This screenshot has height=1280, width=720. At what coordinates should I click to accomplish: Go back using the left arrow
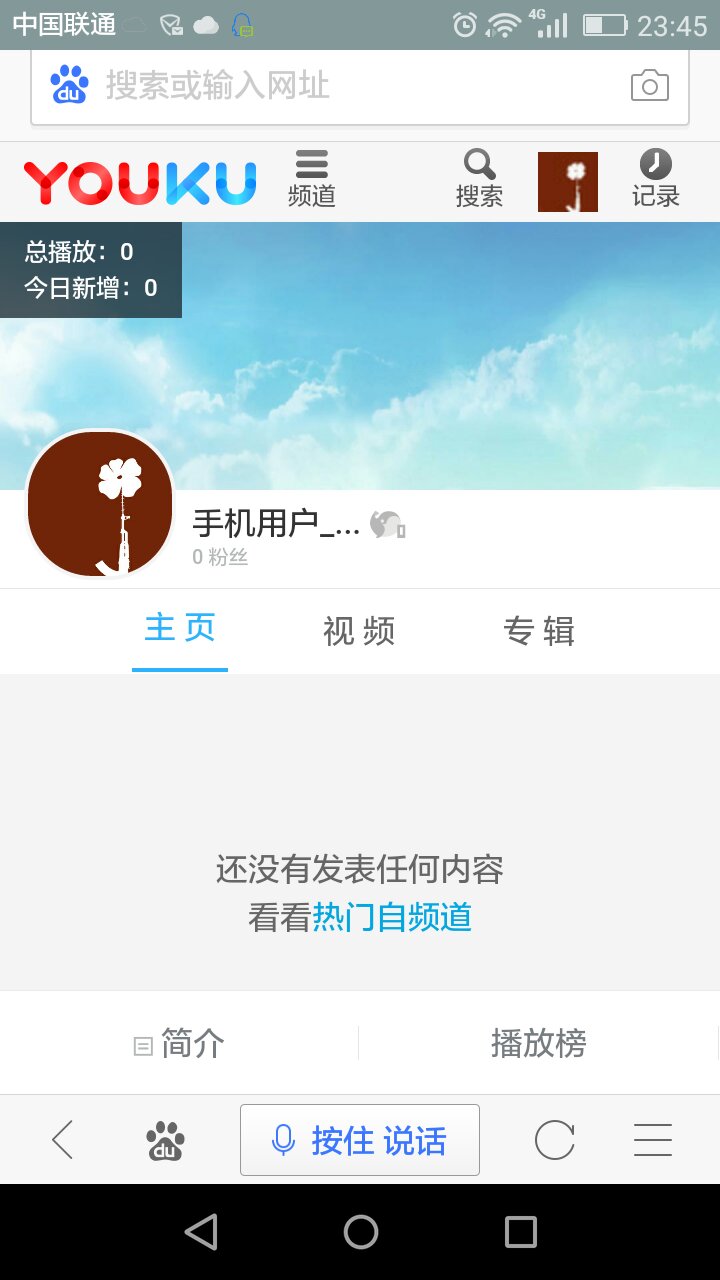coord(62,1139)
